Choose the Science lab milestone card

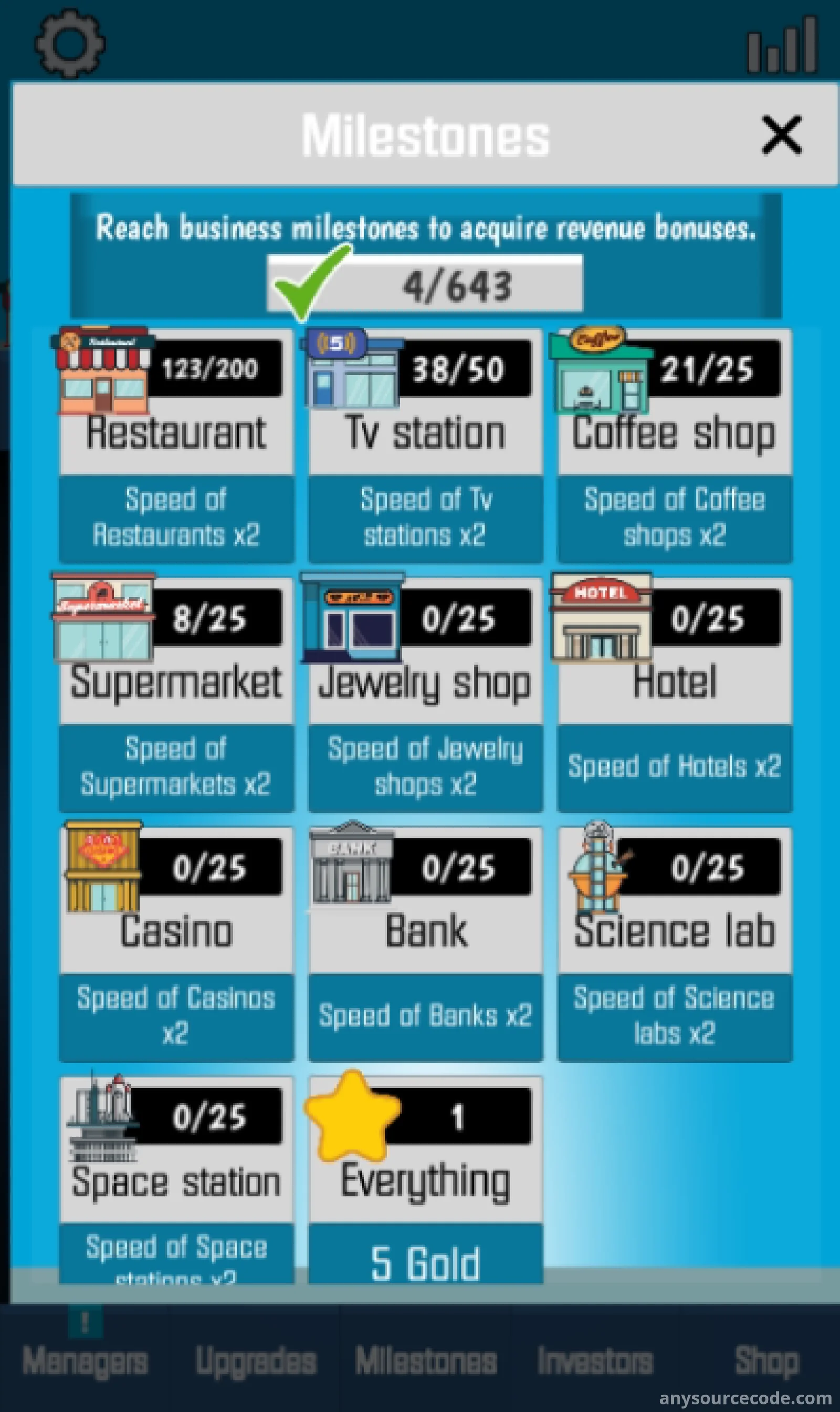[675, 944]
